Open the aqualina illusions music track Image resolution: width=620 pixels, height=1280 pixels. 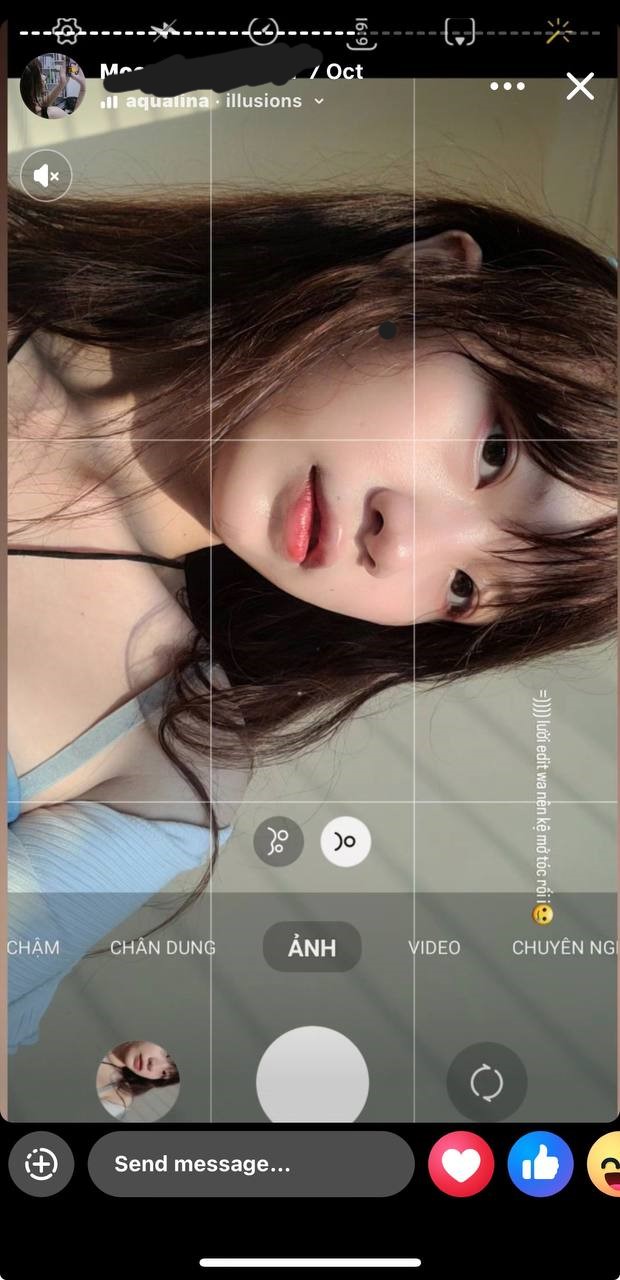(212, 101)
